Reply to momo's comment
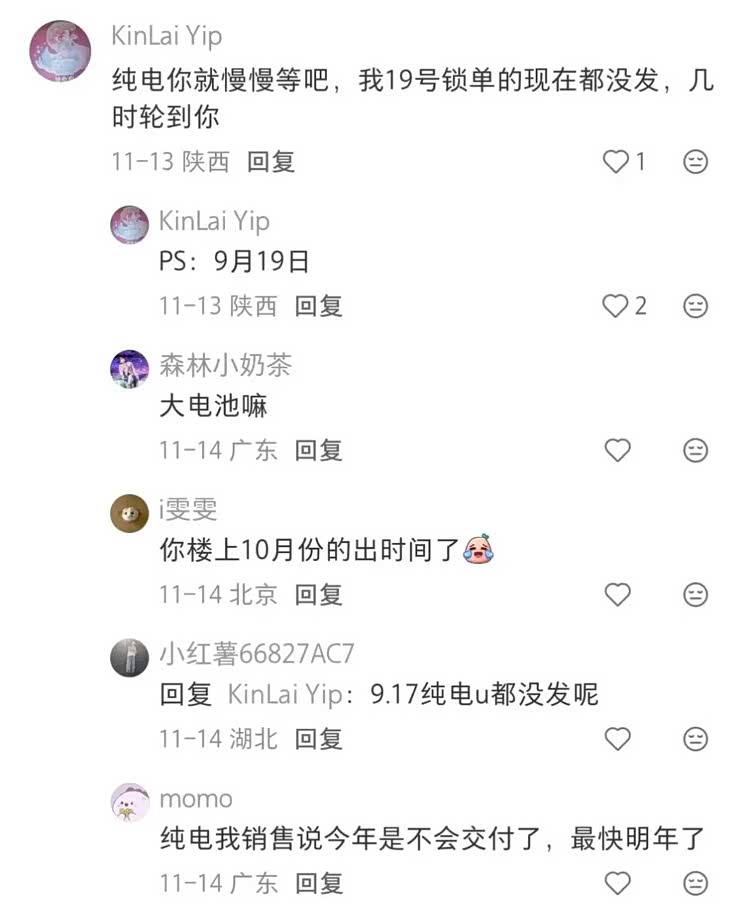The image size is (750, 906). pyautogui.click(x=318, y=883)
